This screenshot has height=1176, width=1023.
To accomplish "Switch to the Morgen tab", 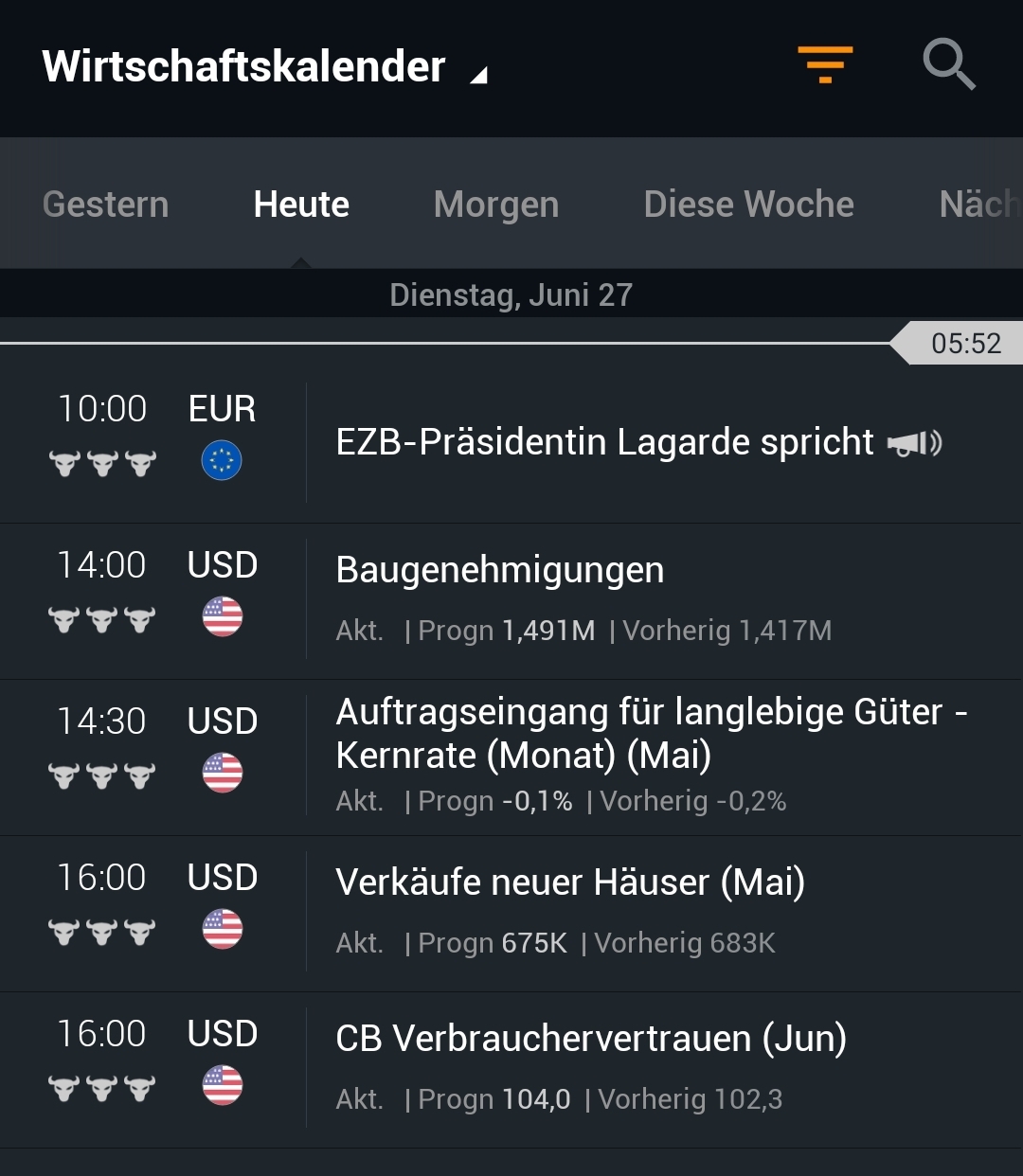I will tap(496, 205).
